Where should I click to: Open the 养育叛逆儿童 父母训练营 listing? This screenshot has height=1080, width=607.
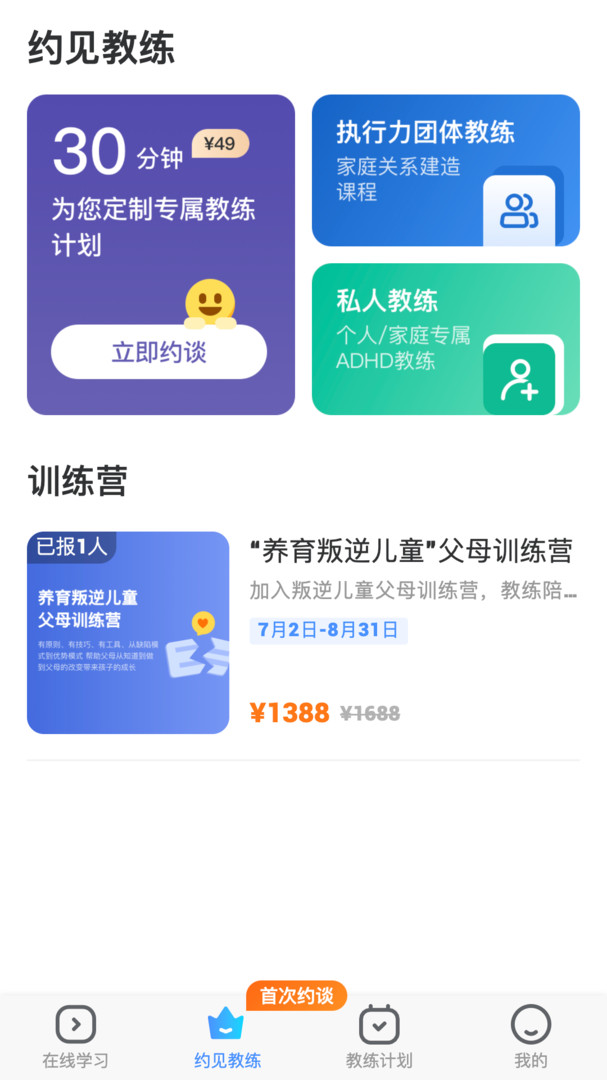click(x=303, y=632)
